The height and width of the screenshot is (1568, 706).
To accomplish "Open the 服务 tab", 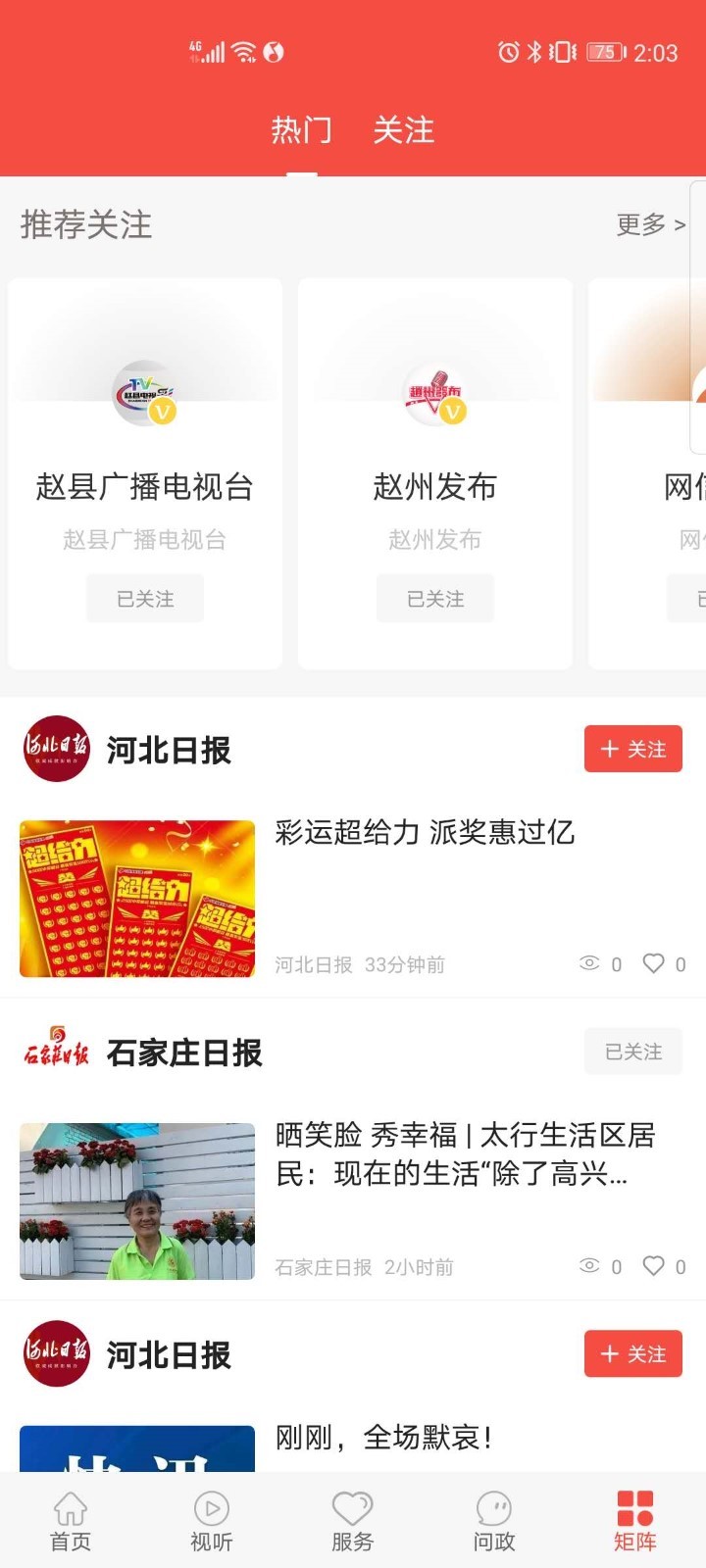I will (x=353, y=1521).
